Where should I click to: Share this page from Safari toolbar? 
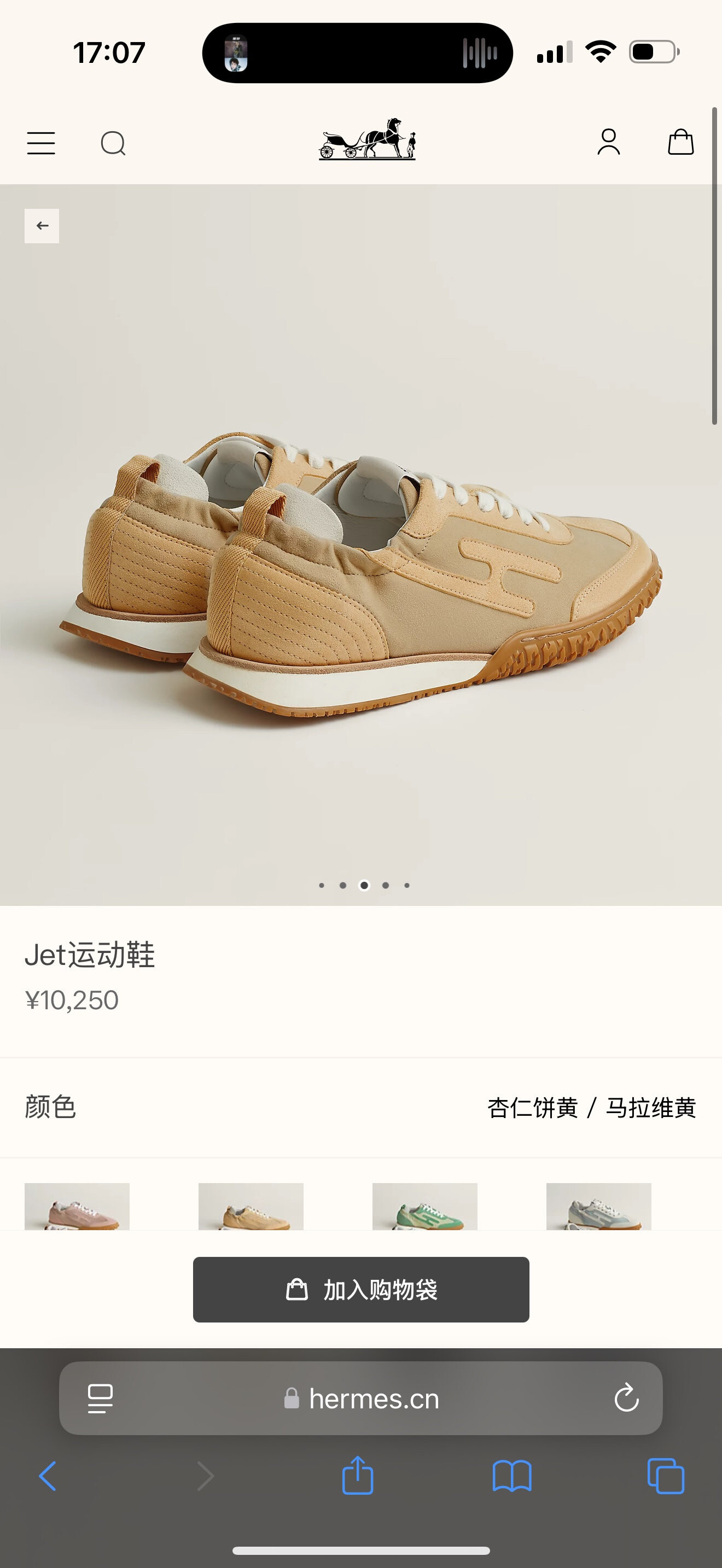click(357, 1476)
